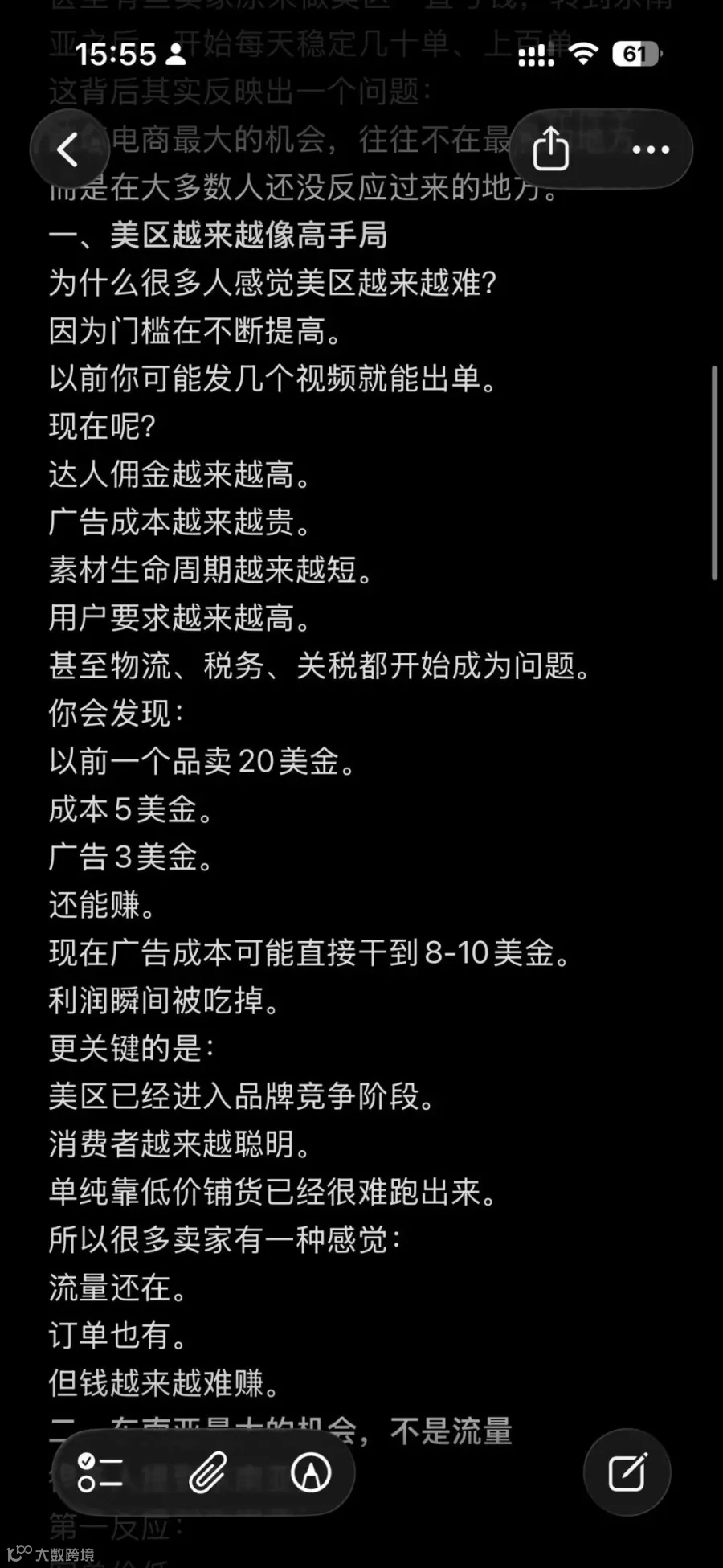This screenshot has width=723, height=1568.
Task: Open the more options menu
Action: click(x=650, y=149)
